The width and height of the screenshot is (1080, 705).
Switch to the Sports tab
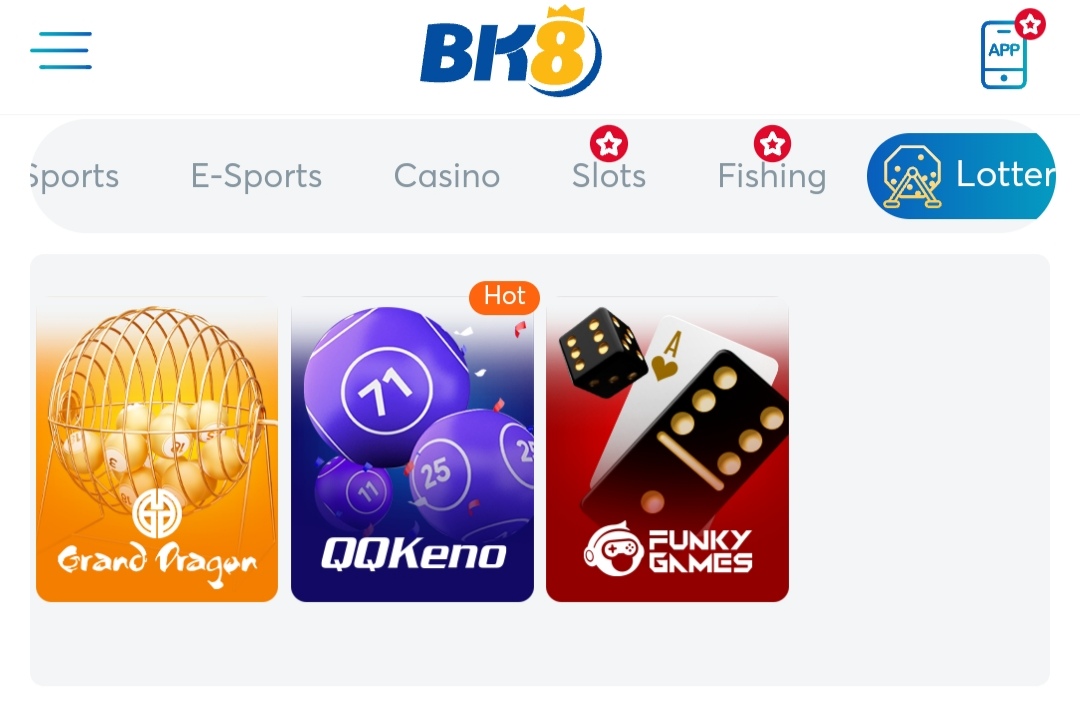coord(76,177)
